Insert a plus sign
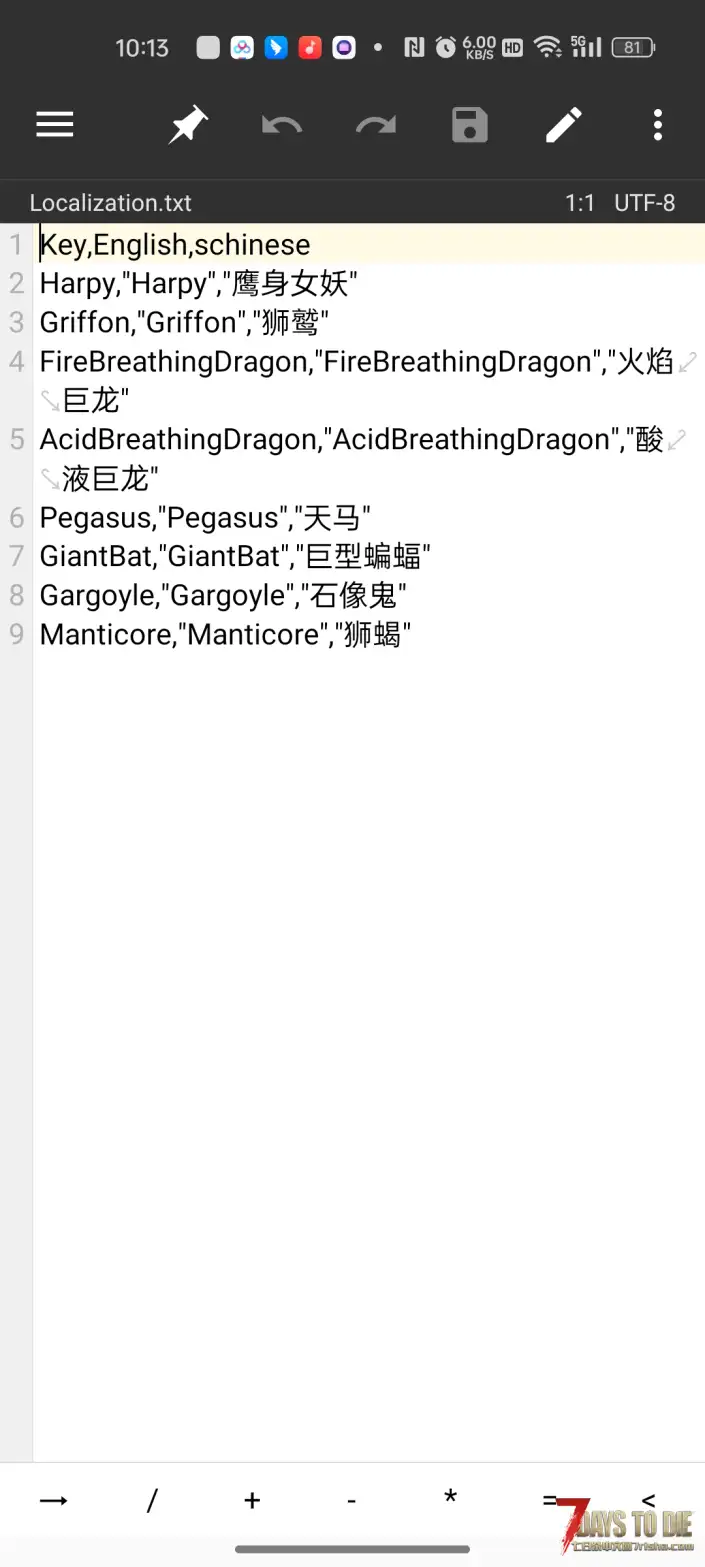705x1567 pixels. pos(252,1500)
